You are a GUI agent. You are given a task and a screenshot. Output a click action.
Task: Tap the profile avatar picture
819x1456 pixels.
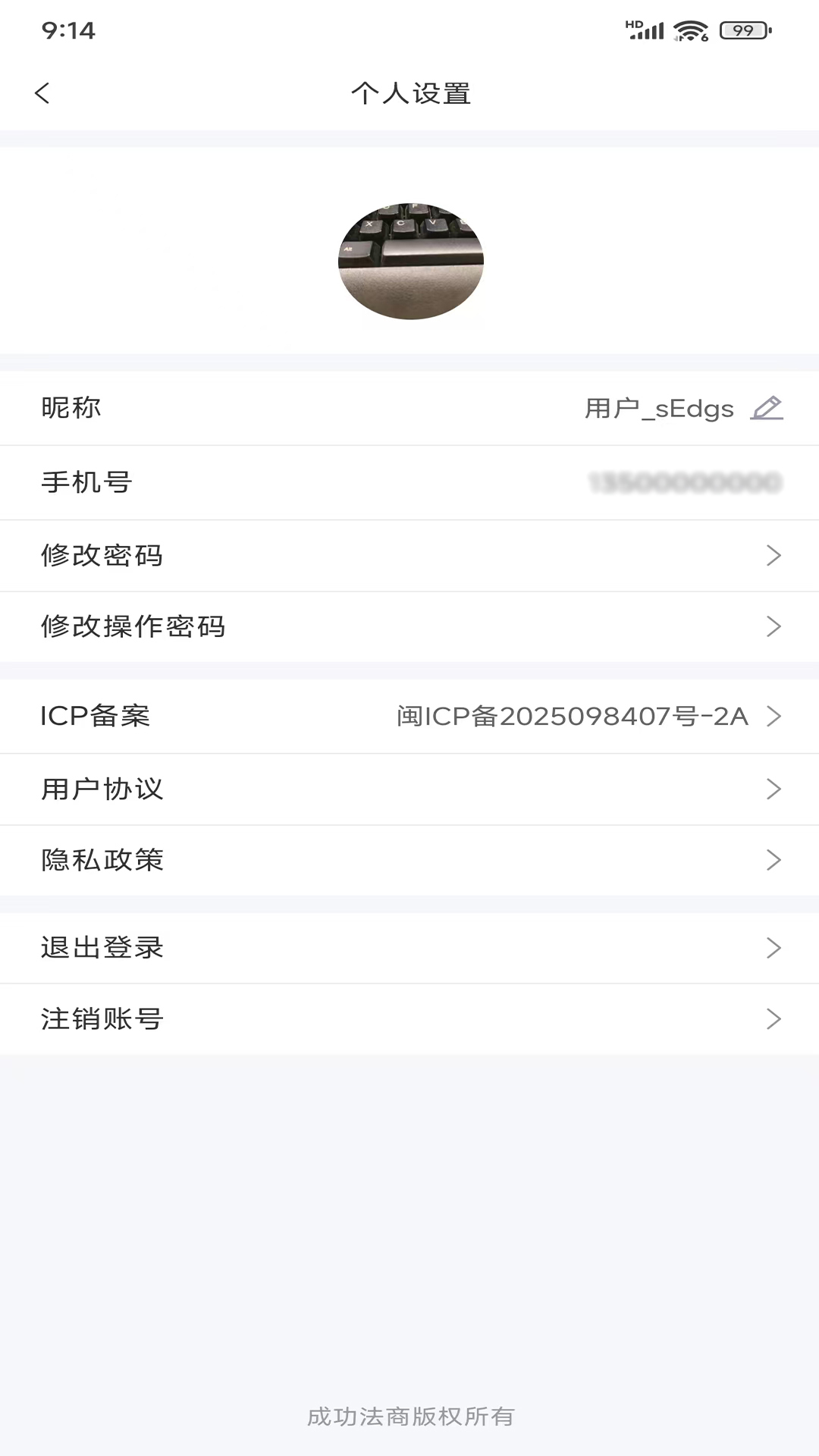pyautogui.click(x=409, y=262)
